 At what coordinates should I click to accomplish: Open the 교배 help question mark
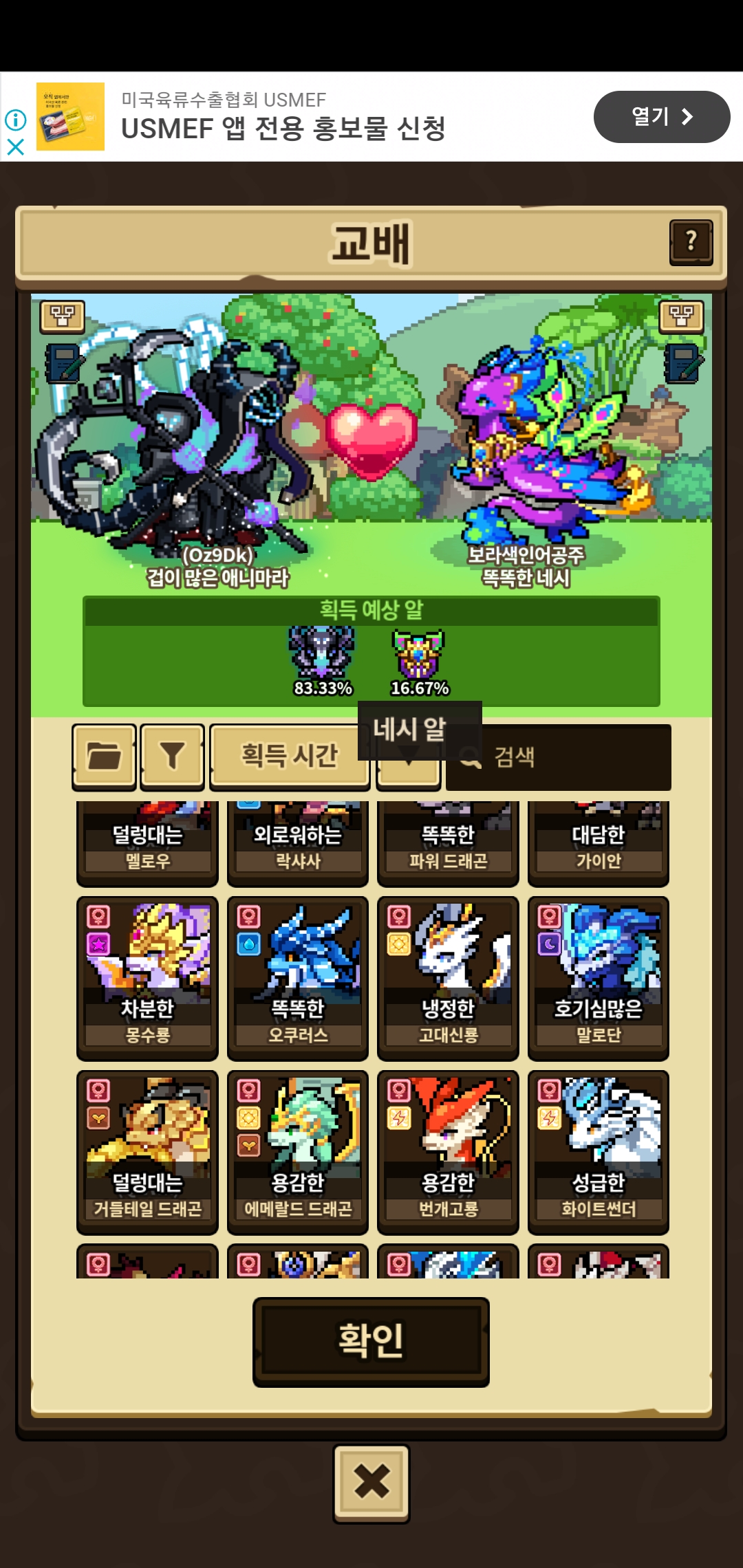coord(691,241)
